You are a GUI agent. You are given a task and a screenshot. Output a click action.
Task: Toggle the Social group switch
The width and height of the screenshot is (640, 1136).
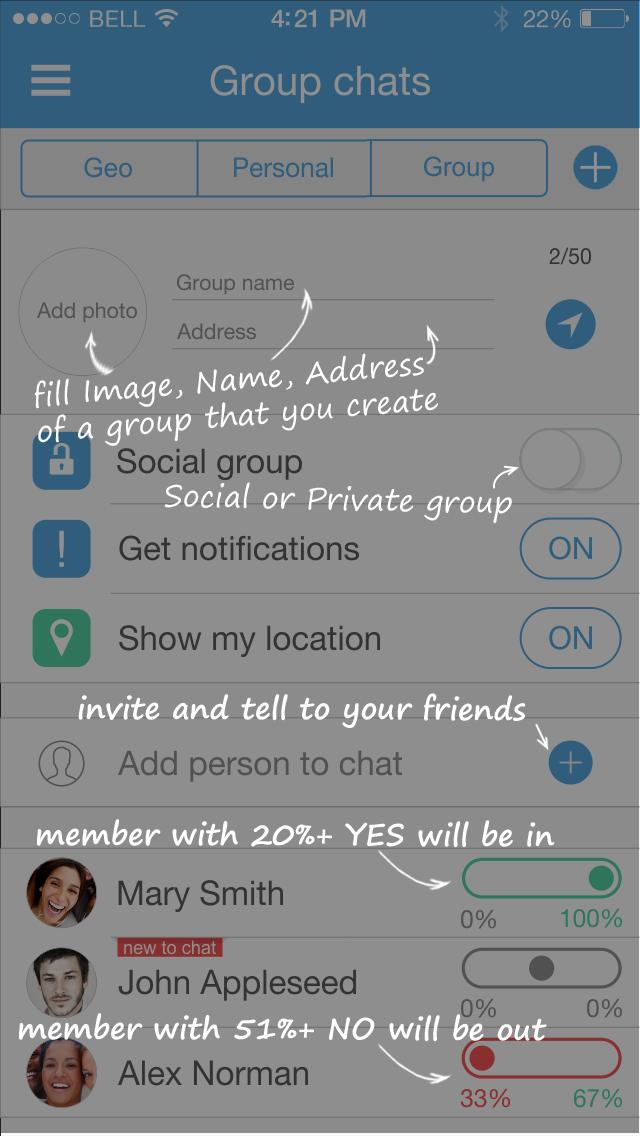571,460
